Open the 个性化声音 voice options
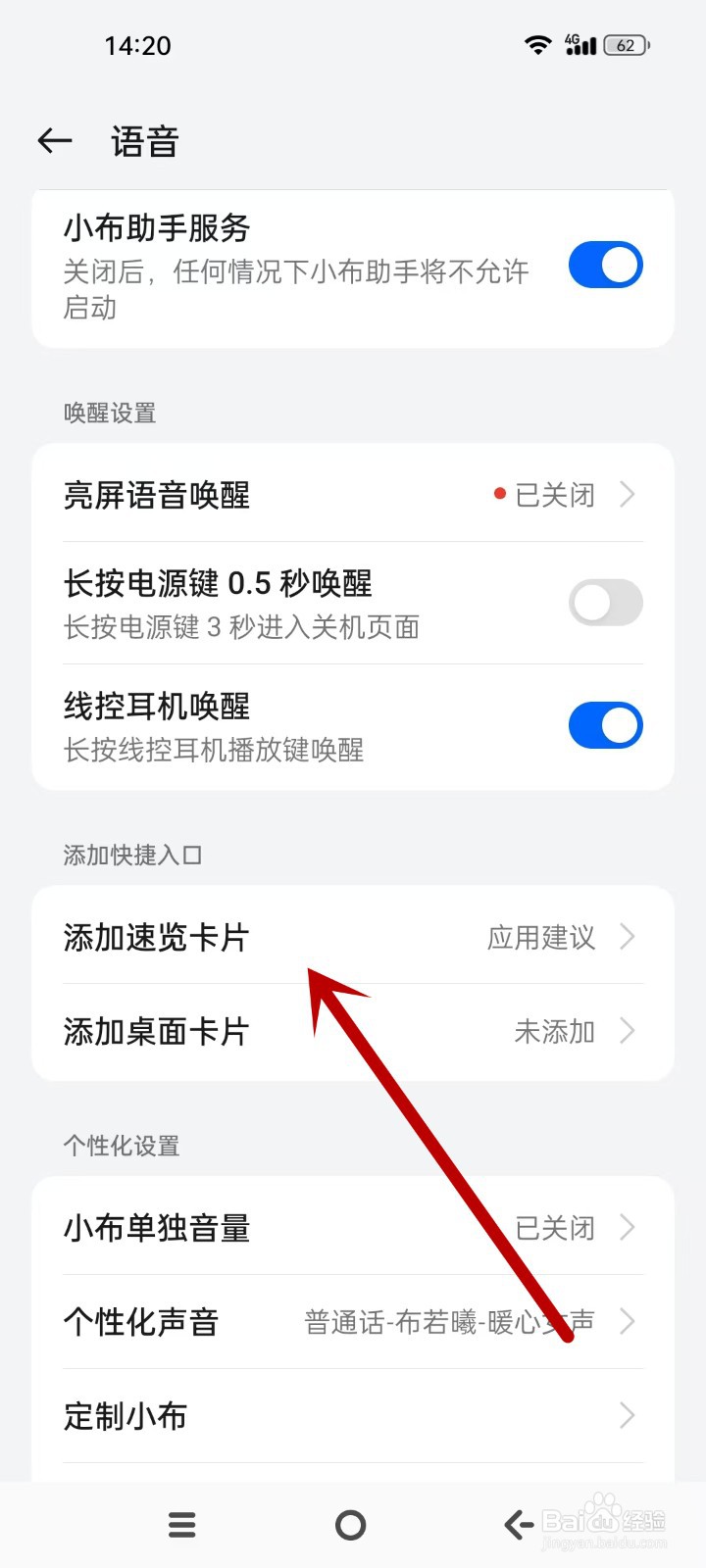This screenshot has height=1568, width=706. point(353,1321)
